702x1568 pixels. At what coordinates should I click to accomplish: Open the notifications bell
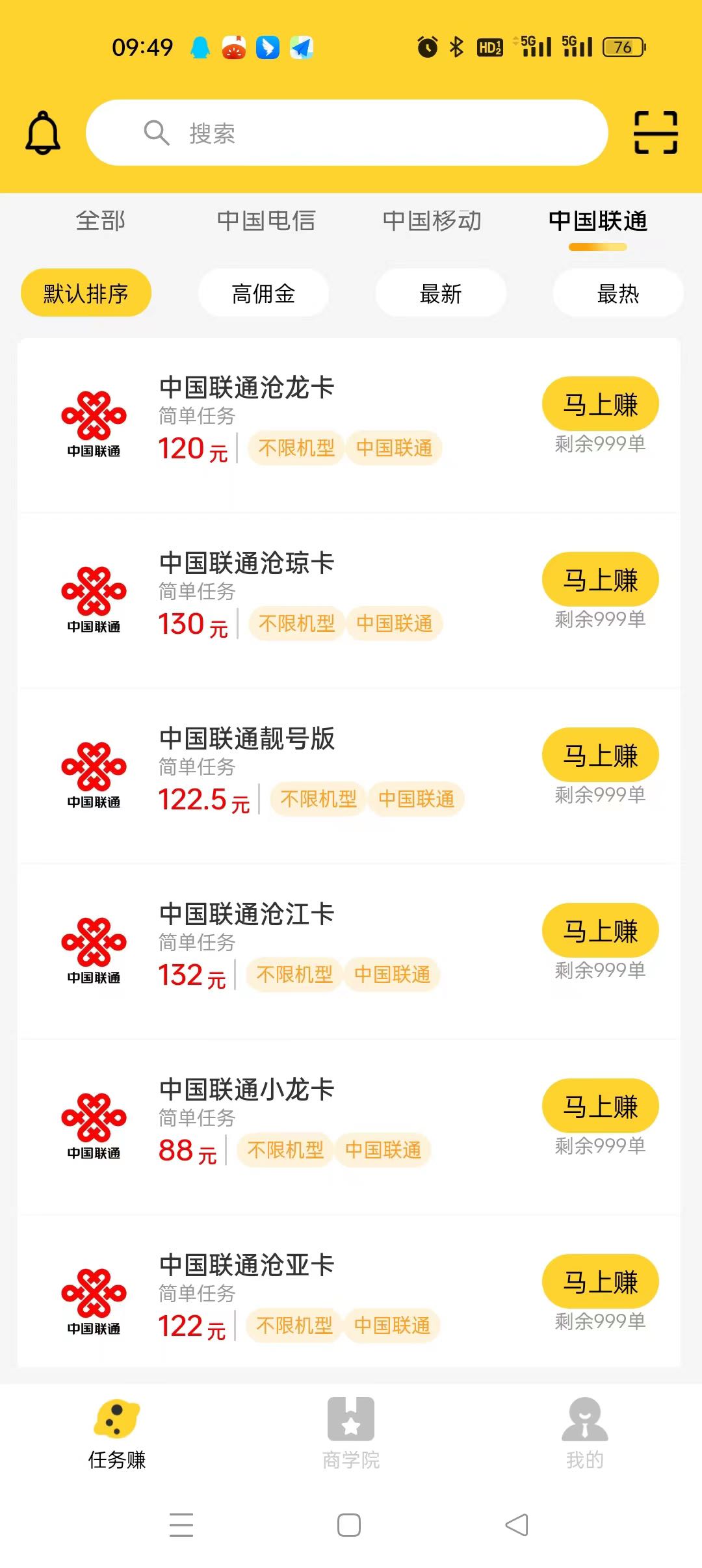pyautogui.click(x=43, y=133)
